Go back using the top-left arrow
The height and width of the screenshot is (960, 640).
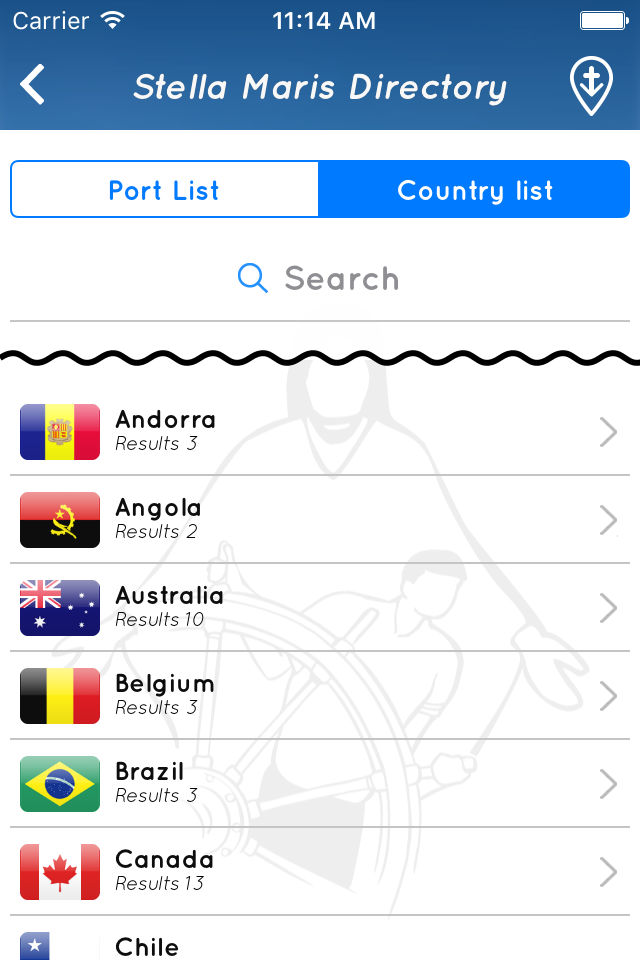coord(33,85)
